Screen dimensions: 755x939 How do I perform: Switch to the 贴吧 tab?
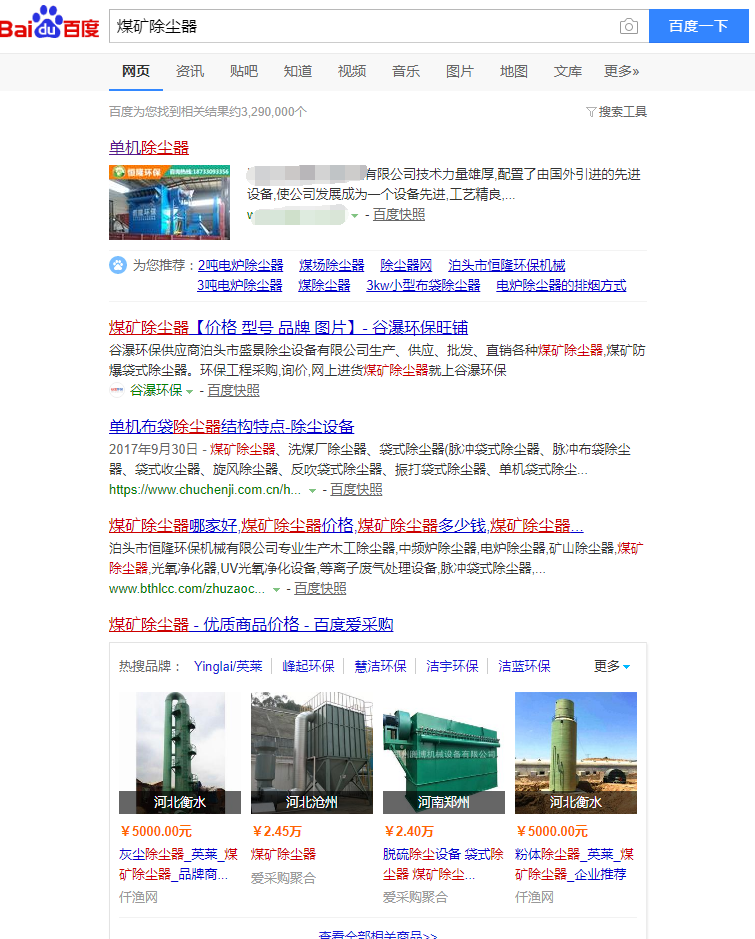[244, 71]
